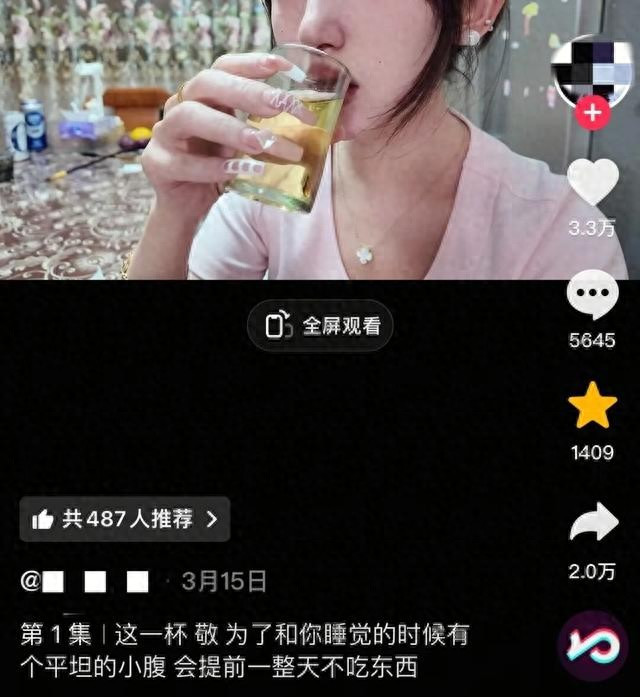The image size is (640, 697).
Task: Share this video
Action: pos(593,522)
